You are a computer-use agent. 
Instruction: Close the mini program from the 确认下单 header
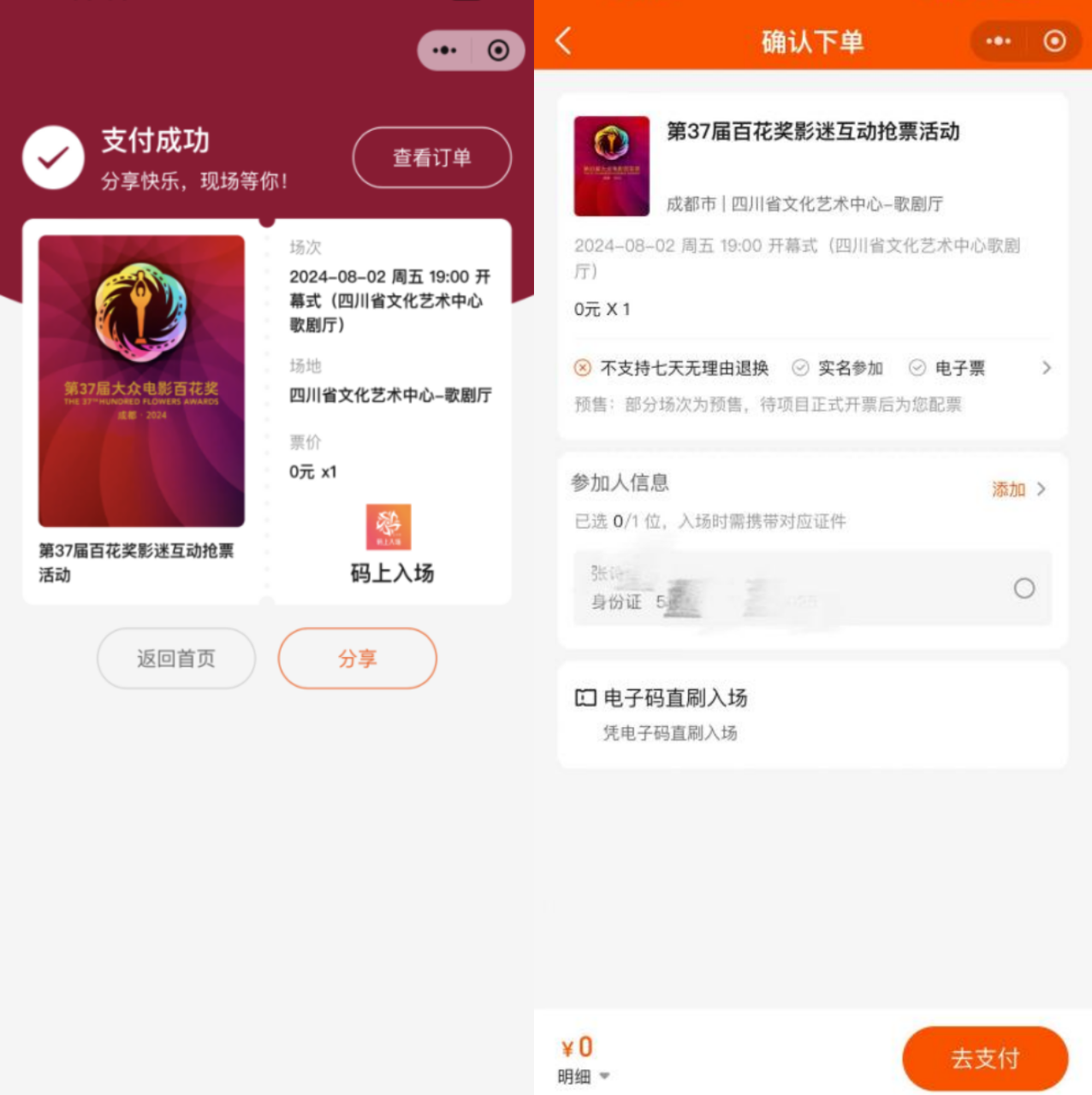[x=1054, y=40]
